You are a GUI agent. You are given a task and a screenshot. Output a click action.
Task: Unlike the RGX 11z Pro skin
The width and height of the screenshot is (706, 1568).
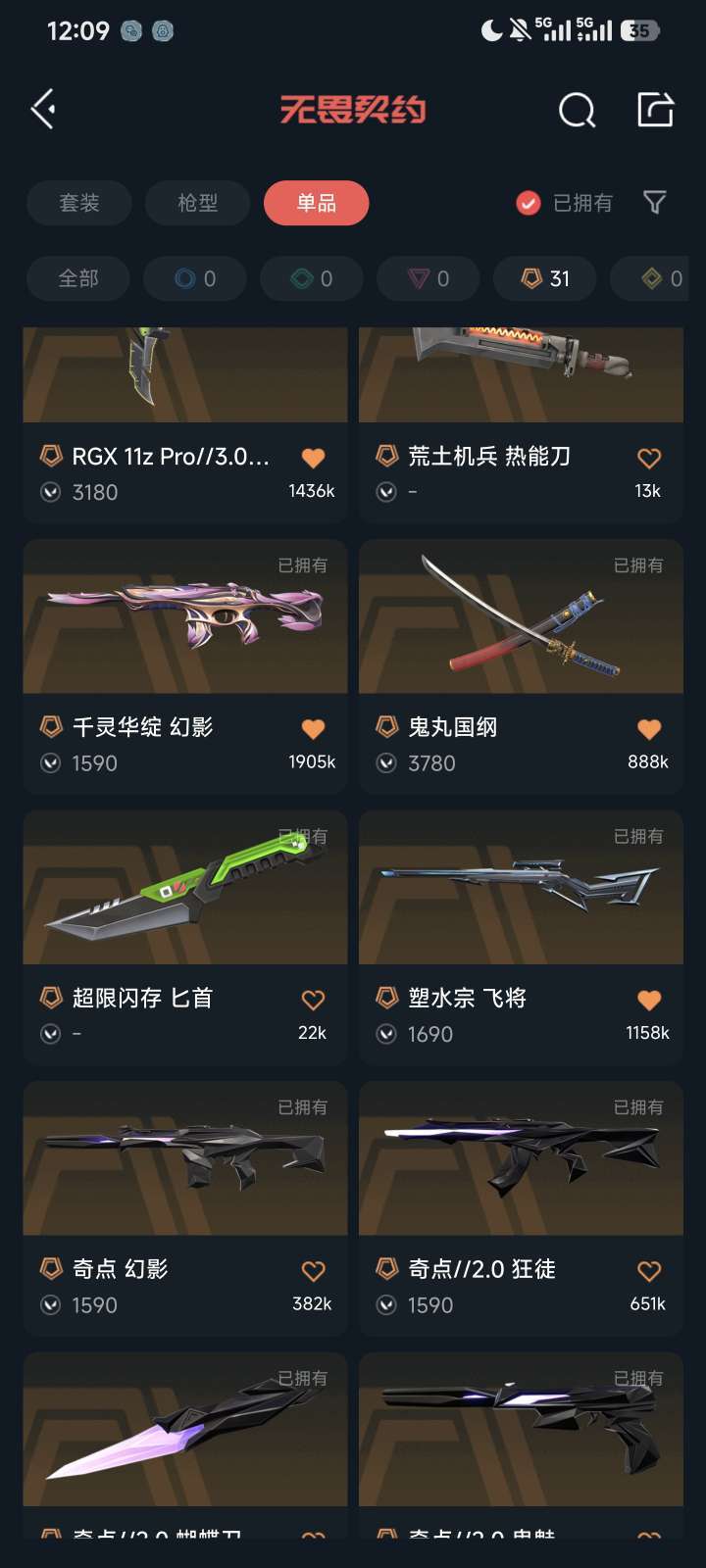[313, 458]
